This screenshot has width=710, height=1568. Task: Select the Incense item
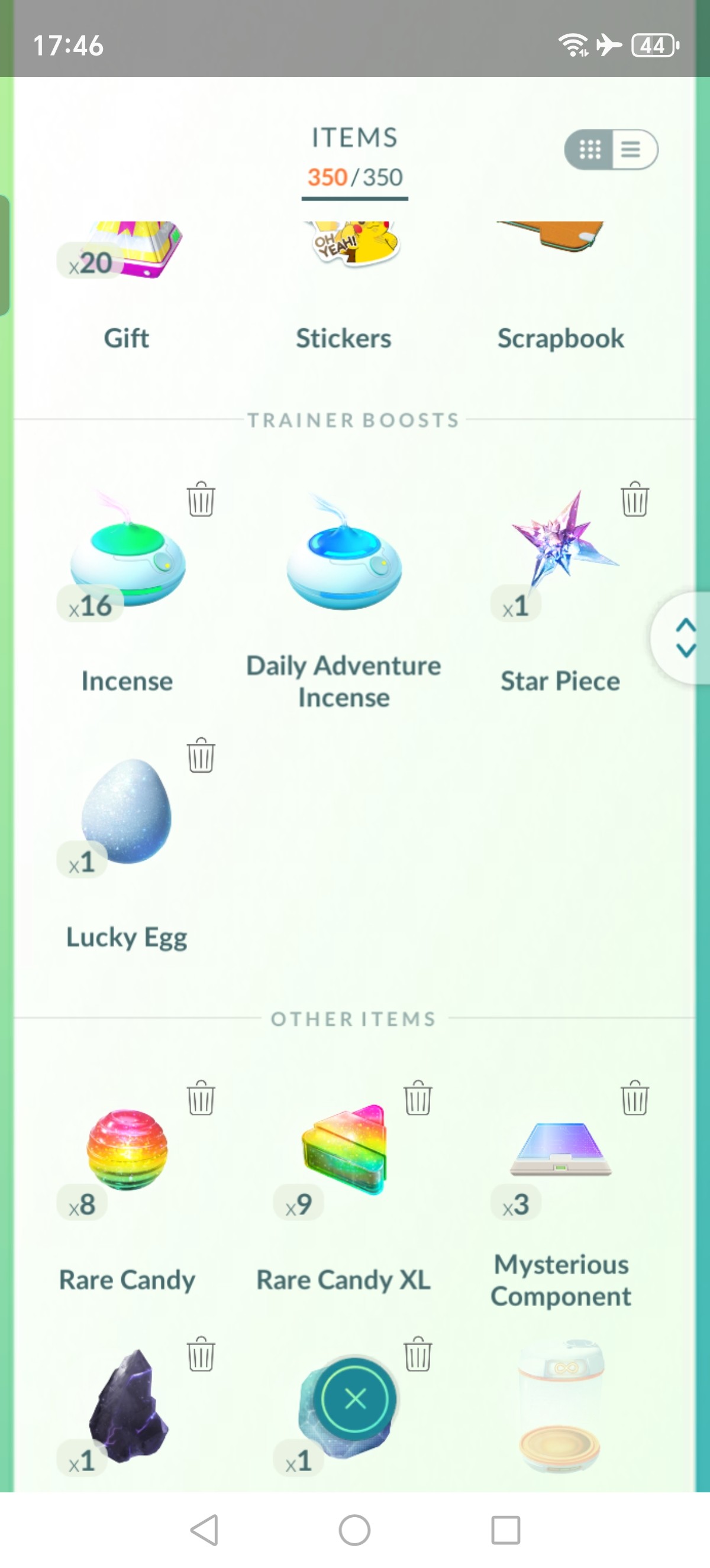[x=127, y=589]
